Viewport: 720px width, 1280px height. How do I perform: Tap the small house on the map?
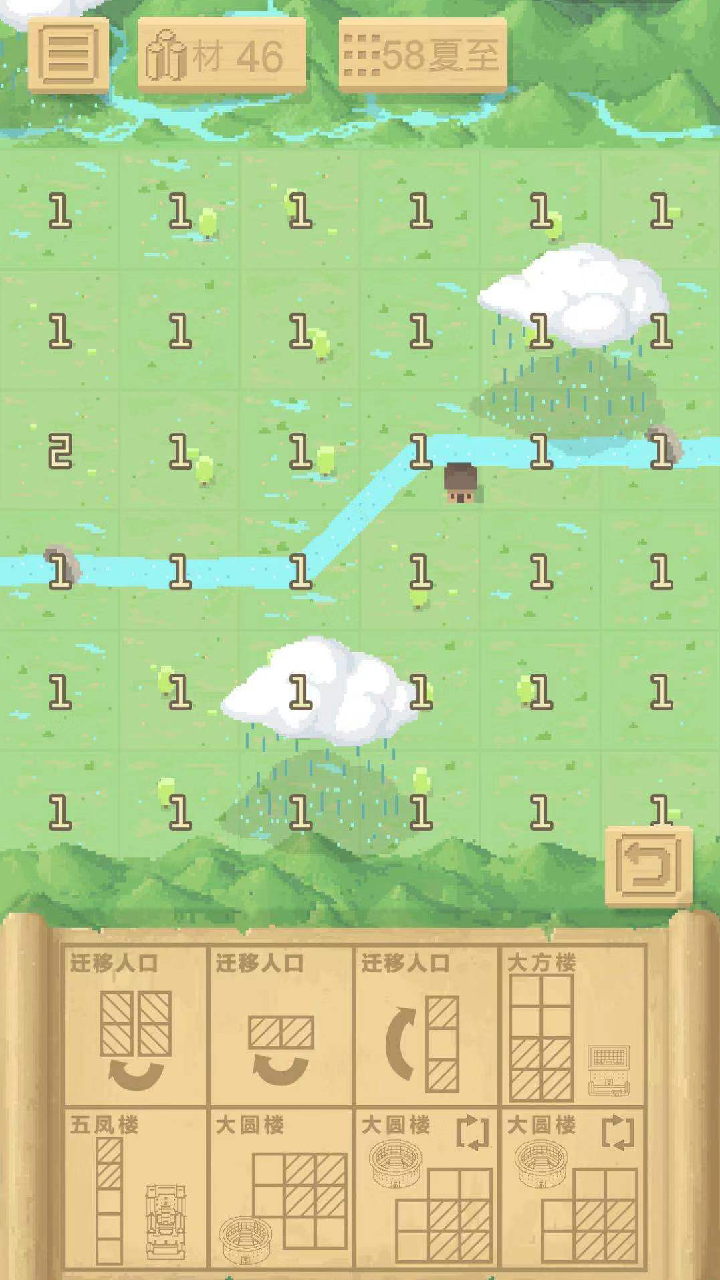[x=459, y=482]
